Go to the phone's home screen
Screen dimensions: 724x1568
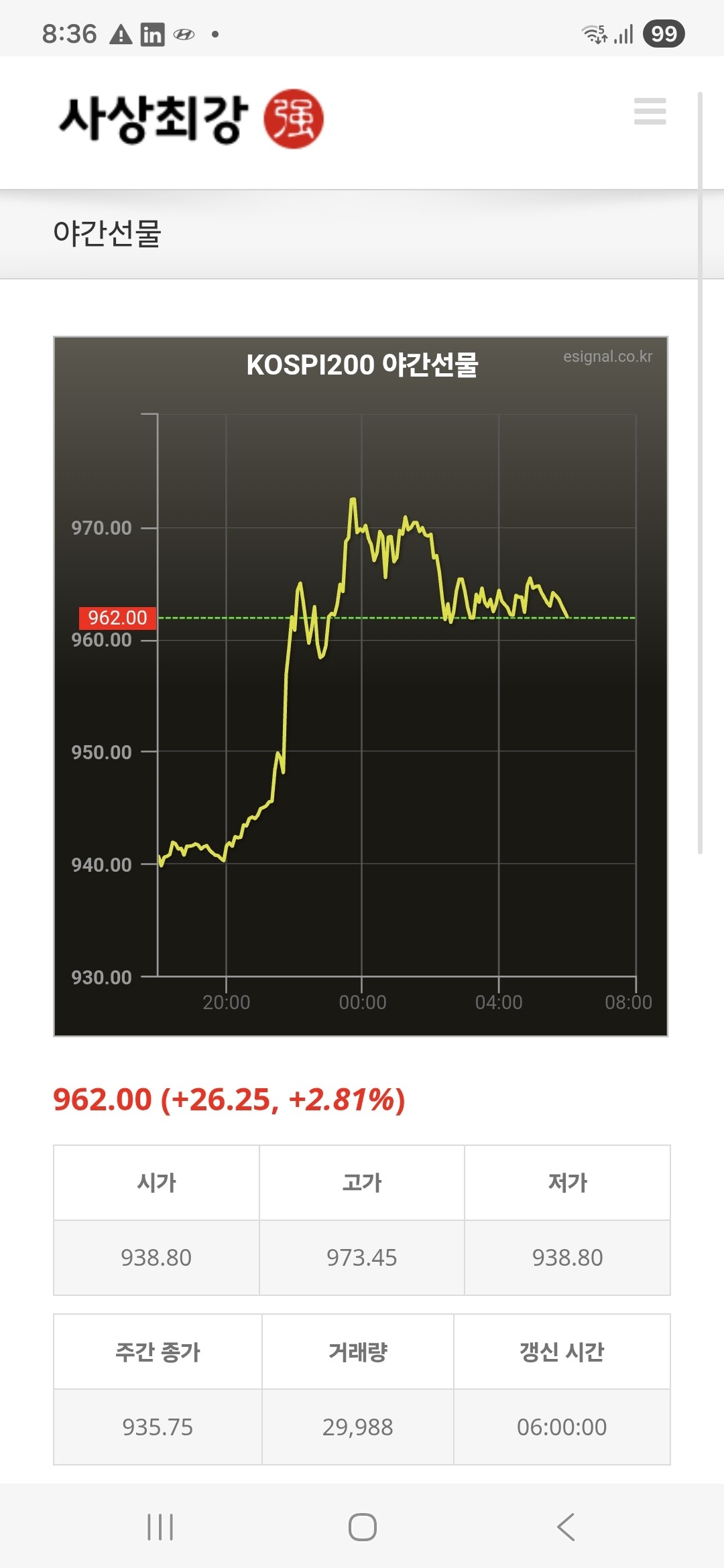tap(362, 1527)
